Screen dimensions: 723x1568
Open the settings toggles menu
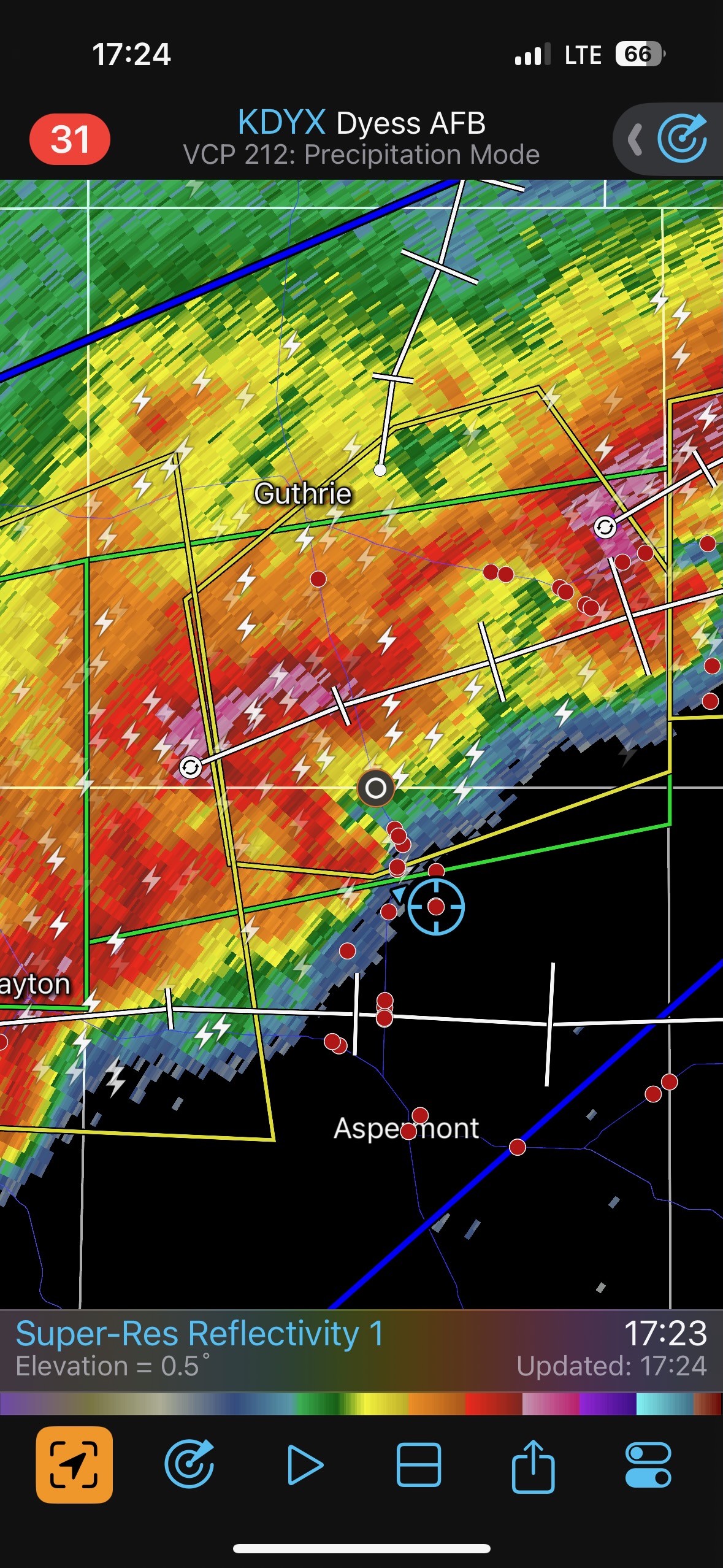coord(648,1465)
